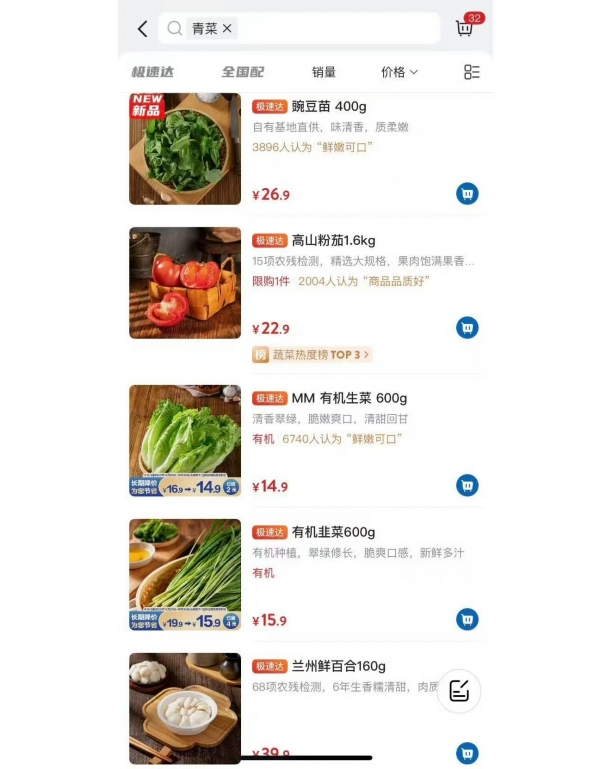
Task: Switch to the 极速达 tab
Action: [152, 72]
